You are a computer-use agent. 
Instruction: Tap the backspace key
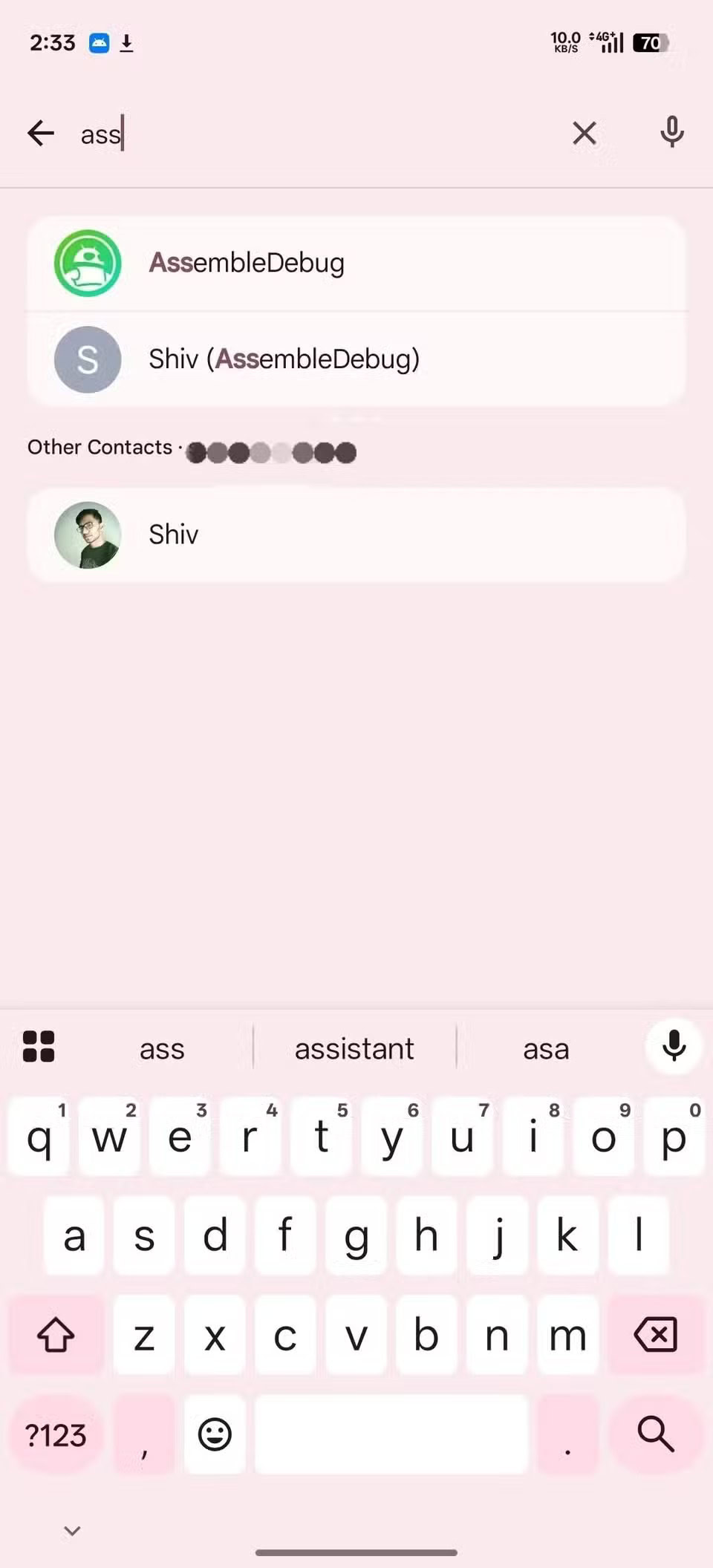coord(655,1335)
